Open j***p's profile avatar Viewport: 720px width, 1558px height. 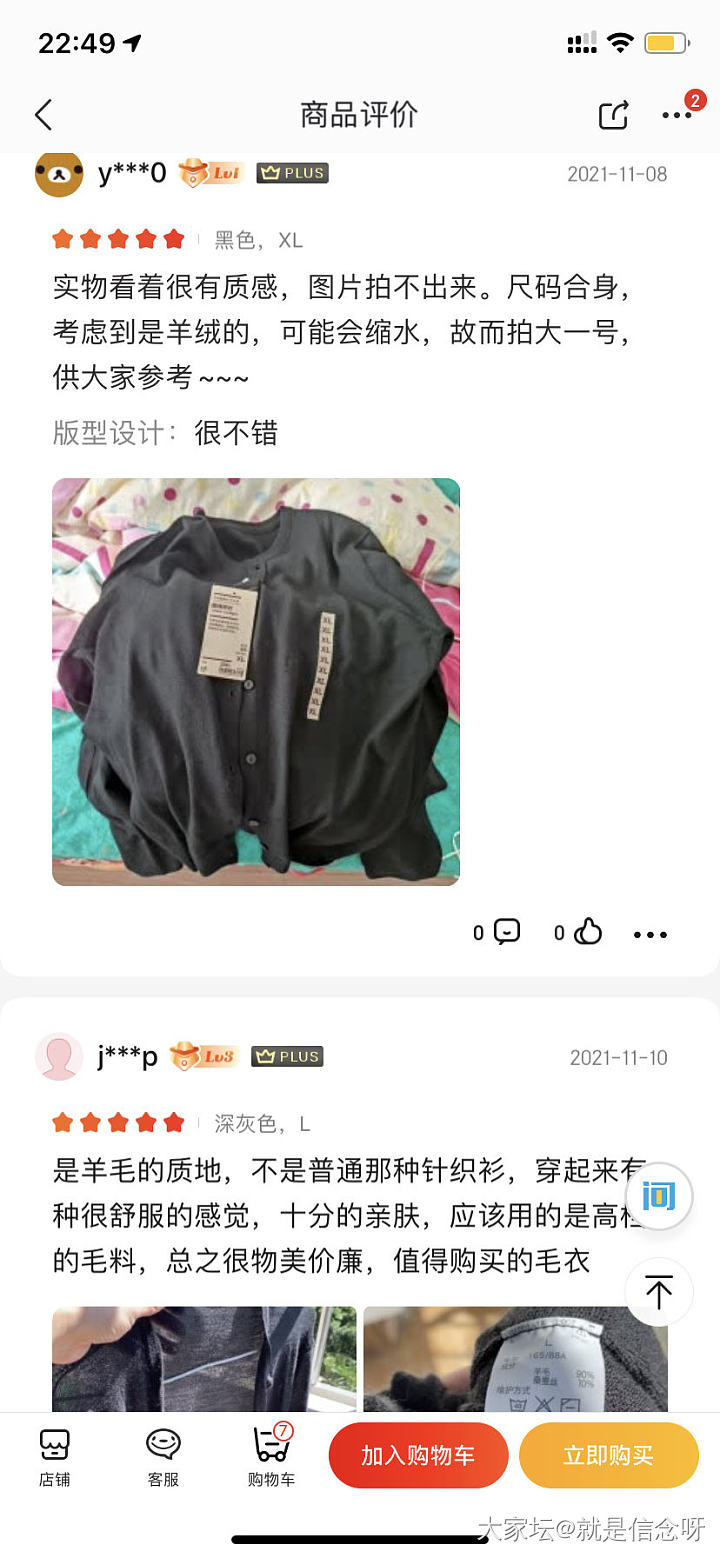[59, 1056]
